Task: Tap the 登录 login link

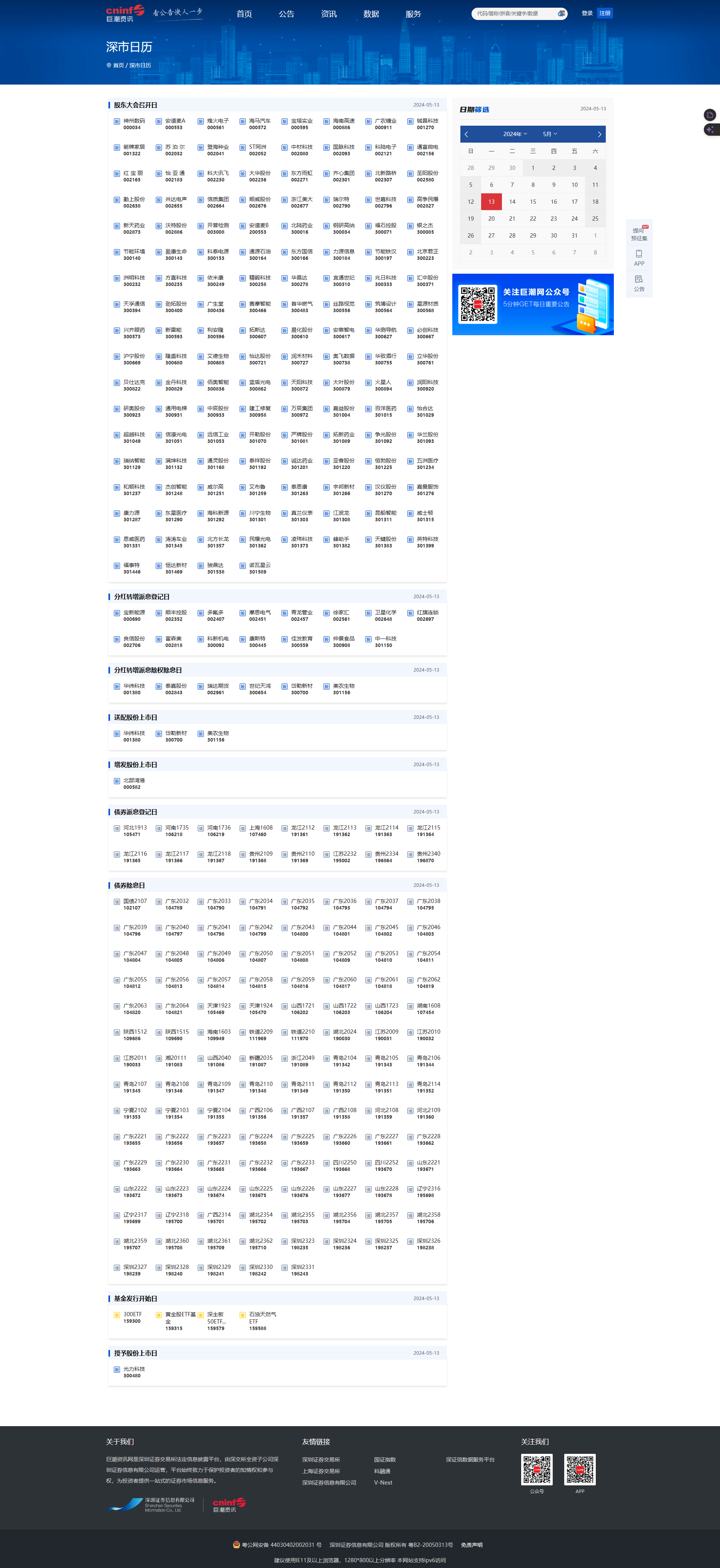Action: [x=587, y=13]
